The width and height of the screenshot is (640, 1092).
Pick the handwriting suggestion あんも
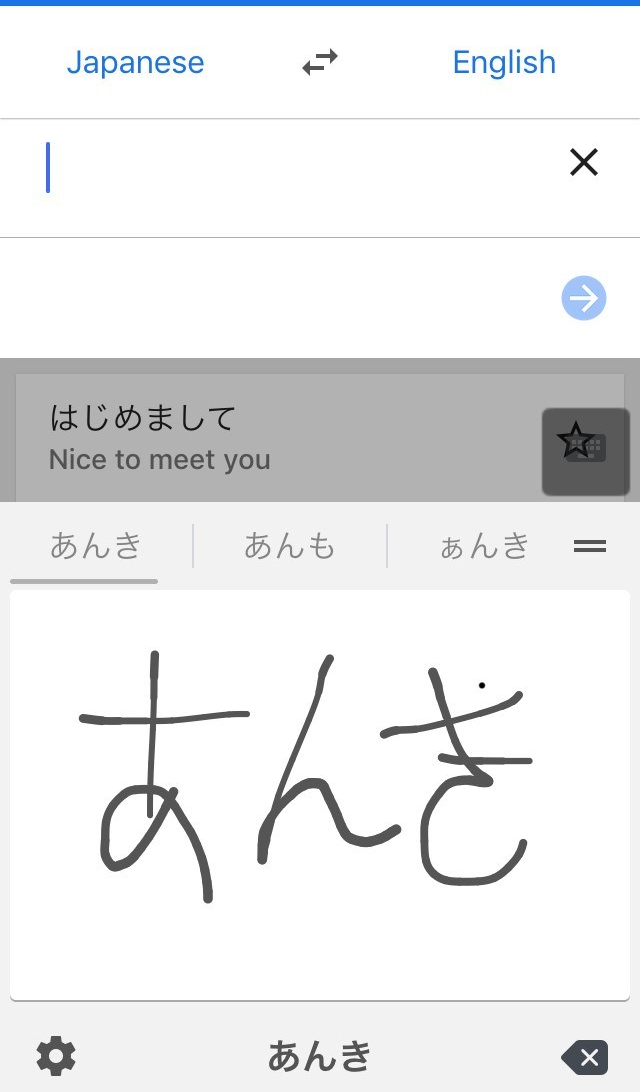point(290,546)
